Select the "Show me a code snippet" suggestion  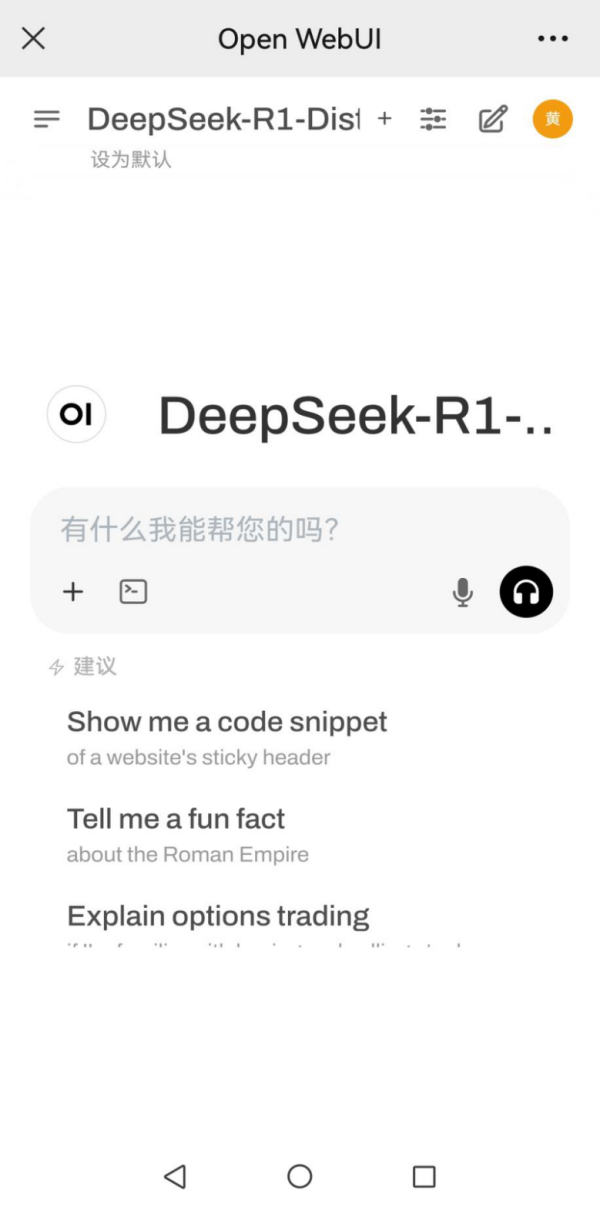(227, 735)
